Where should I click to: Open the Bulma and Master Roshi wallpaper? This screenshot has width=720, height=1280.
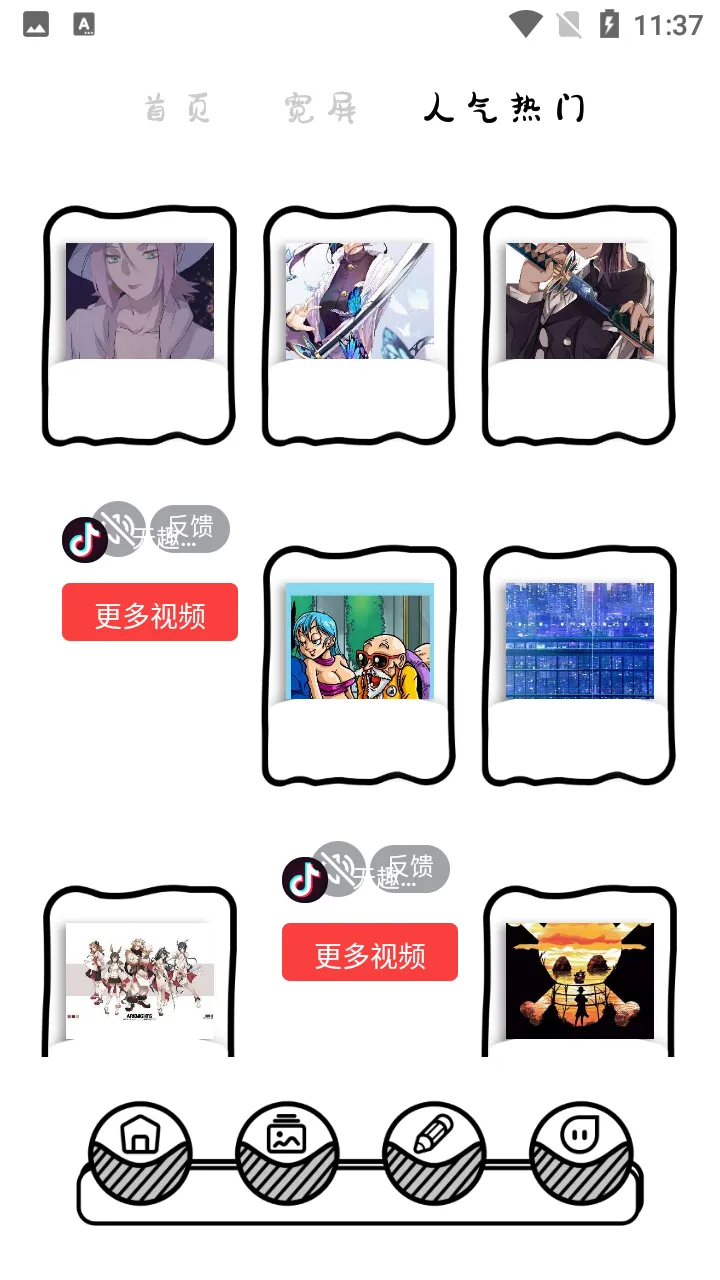tap(360, 641)
